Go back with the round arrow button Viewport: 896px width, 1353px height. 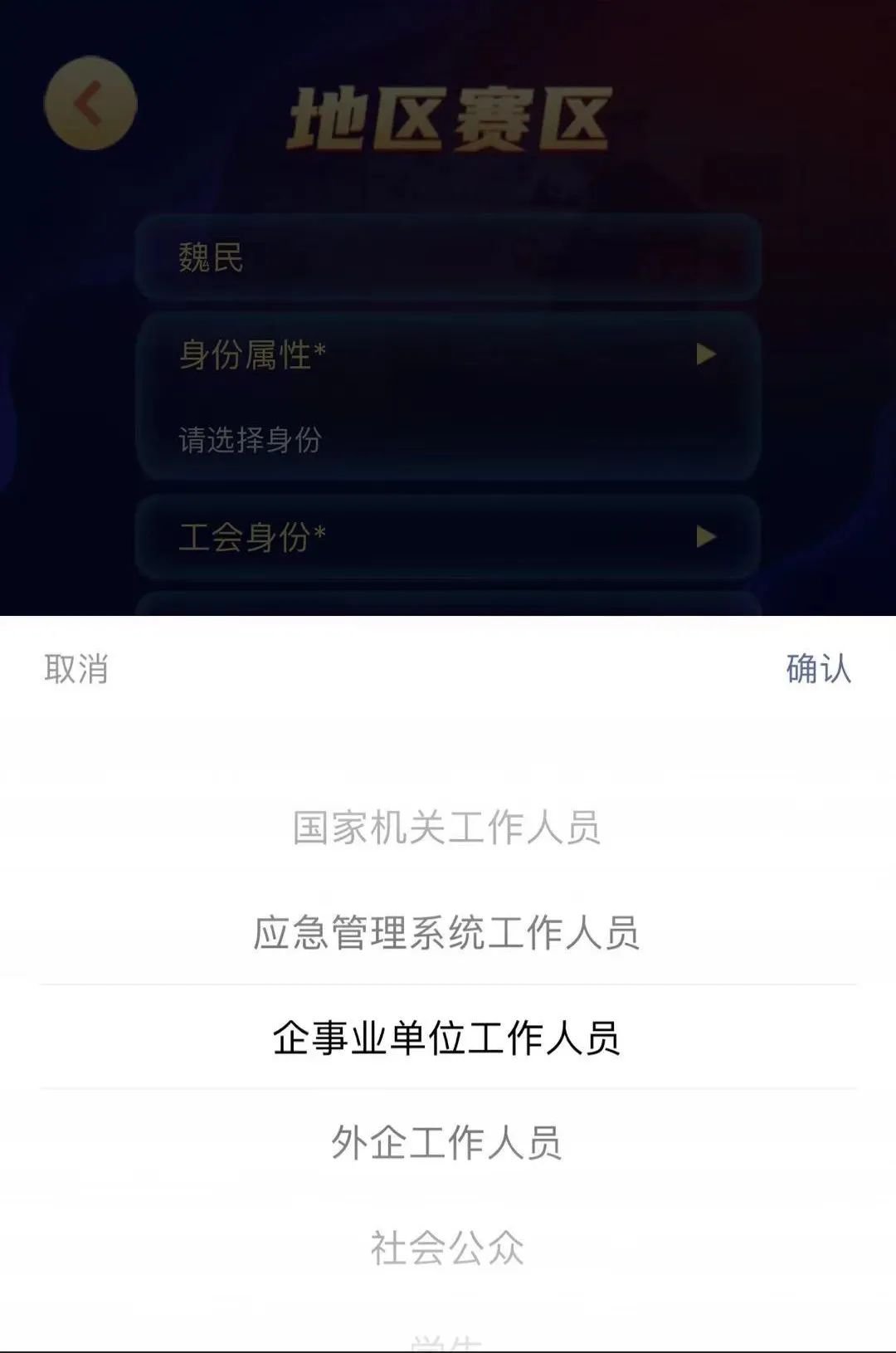90,104
